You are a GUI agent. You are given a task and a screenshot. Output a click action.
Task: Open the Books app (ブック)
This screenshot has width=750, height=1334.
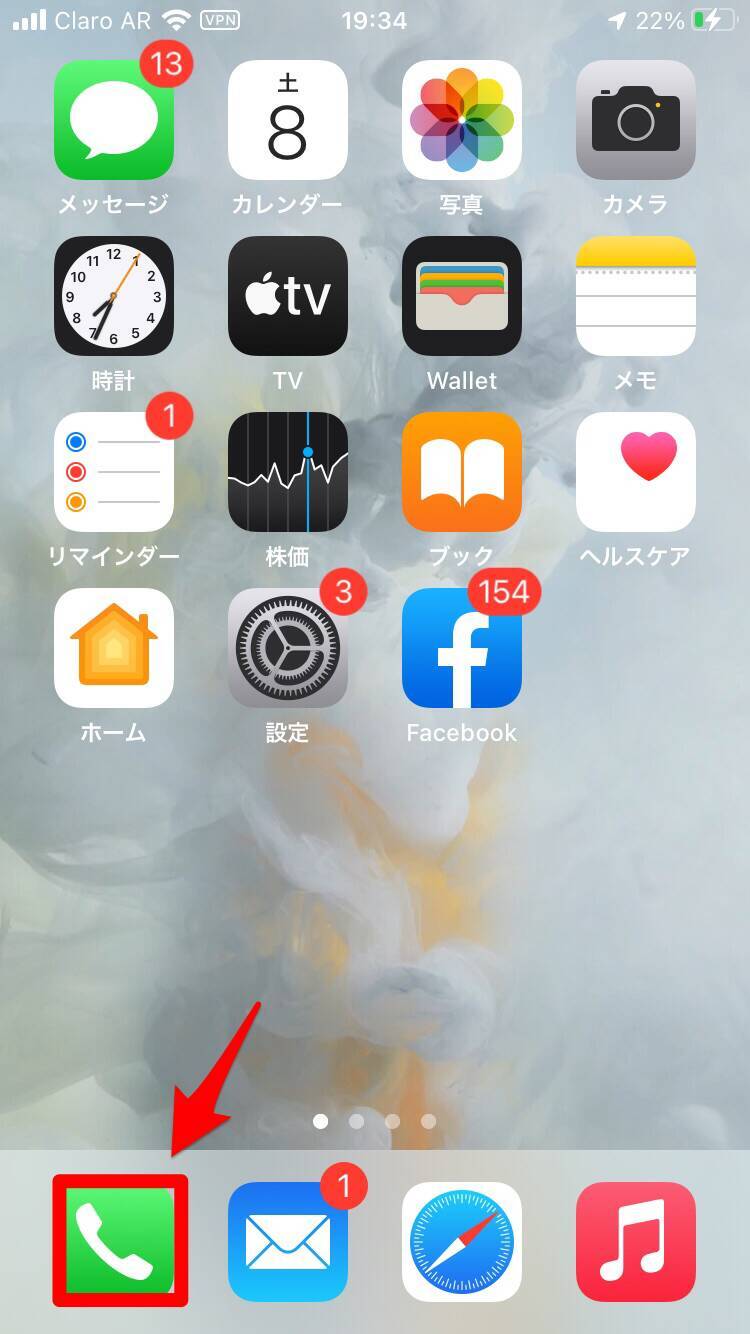point(461,472)
